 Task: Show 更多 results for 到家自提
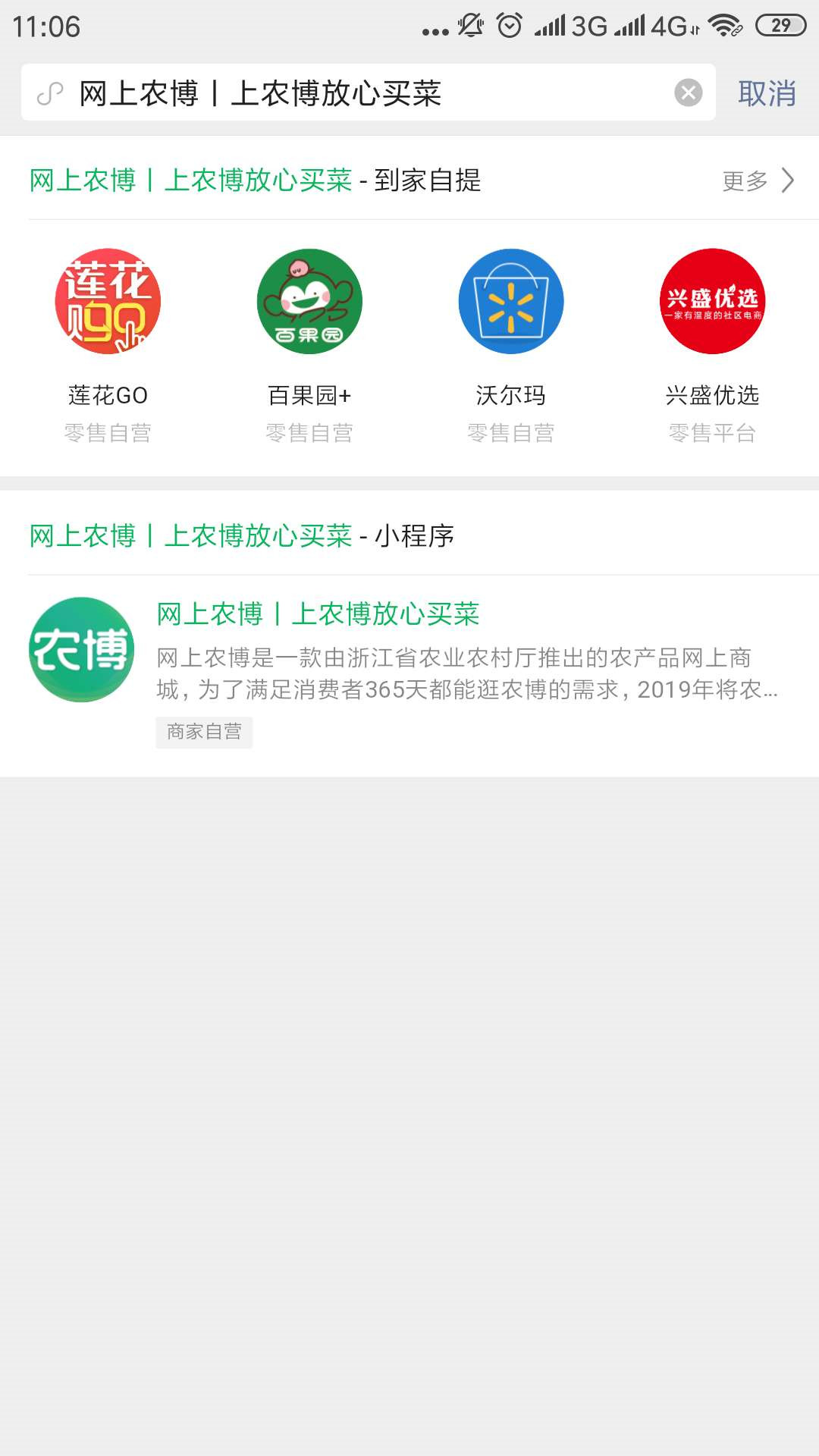[x=758, y=180]
